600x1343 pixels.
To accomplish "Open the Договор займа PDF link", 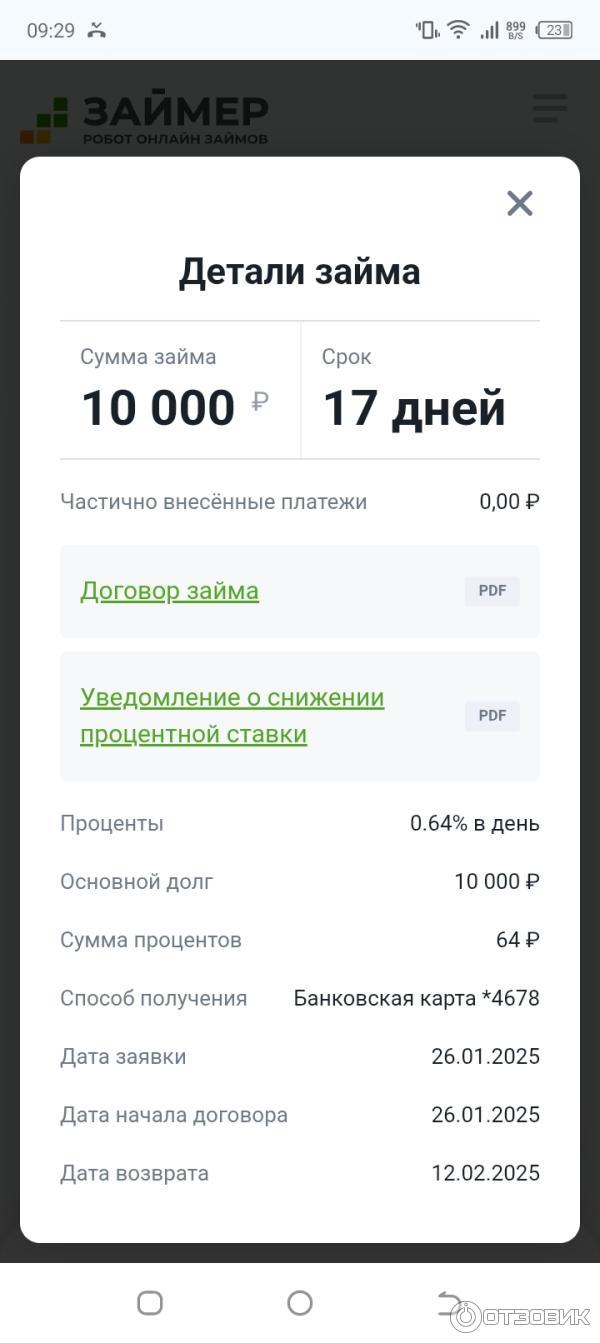I will pyautogui.click(x=170, y=591).
